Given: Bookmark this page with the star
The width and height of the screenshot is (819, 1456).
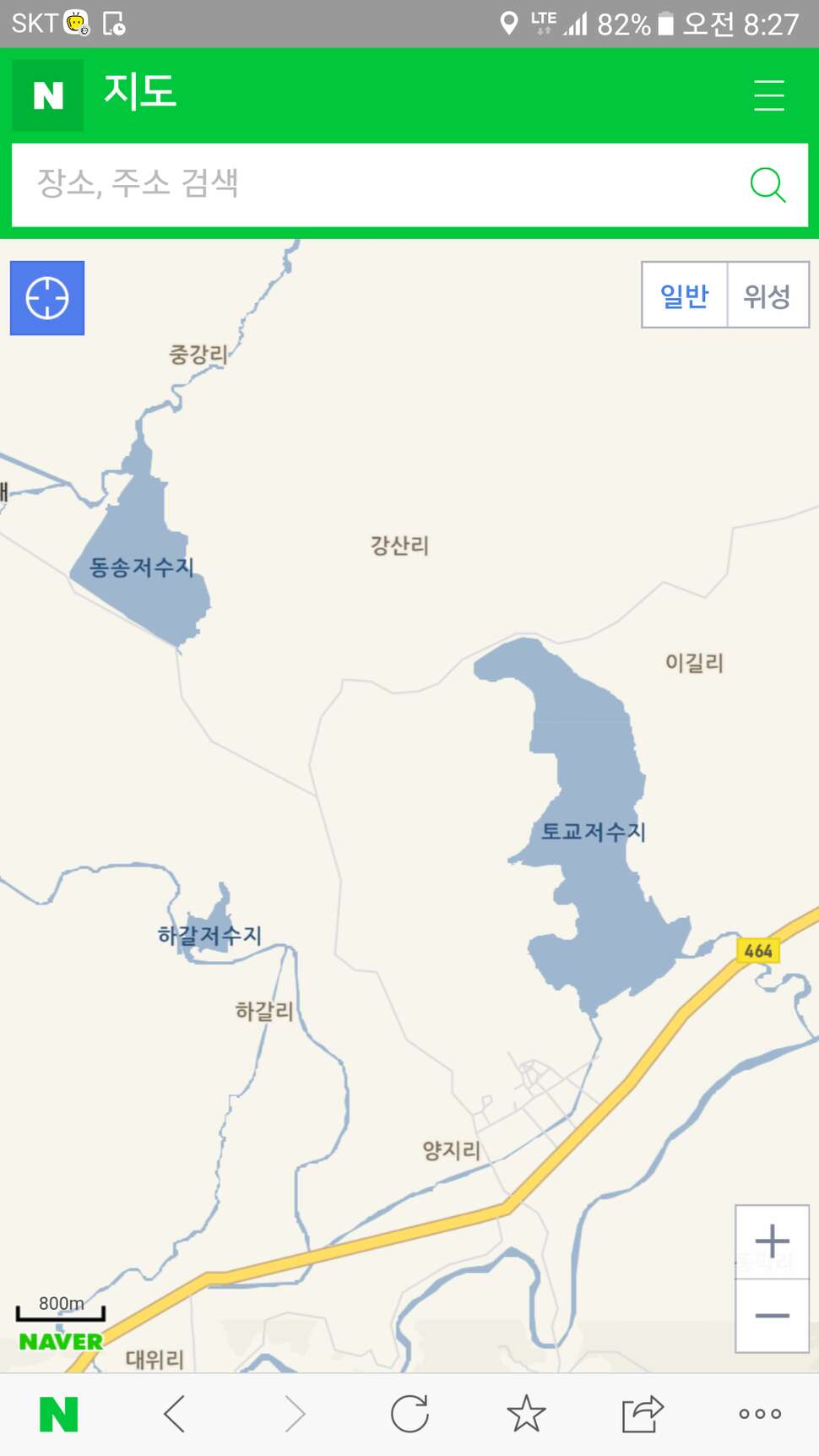Looking at the screenshot, I should tap(526, 1414).
